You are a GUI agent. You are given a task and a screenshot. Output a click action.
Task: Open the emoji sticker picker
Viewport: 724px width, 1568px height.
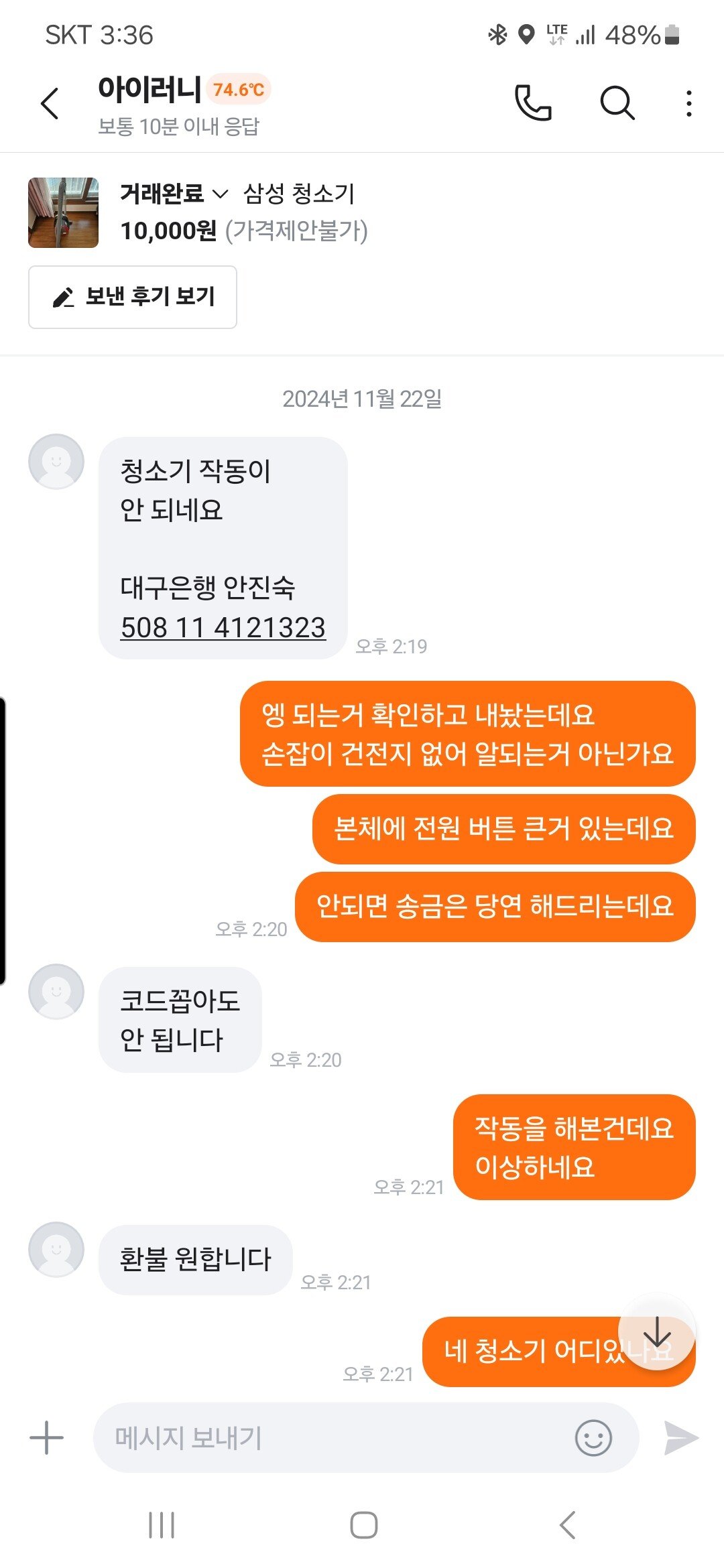(593, 1437)
